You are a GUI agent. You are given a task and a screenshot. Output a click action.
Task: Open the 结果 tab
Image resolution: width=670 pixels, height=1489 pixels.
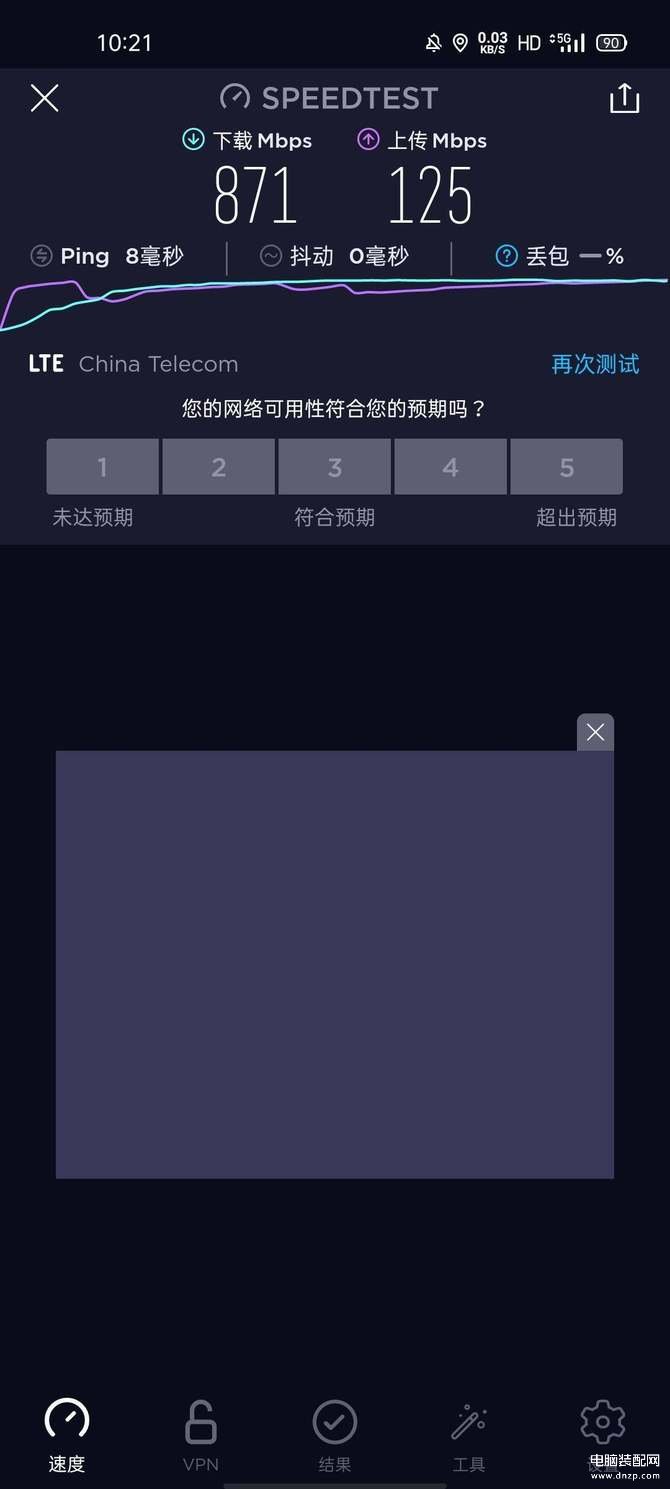pos(335,1435)
